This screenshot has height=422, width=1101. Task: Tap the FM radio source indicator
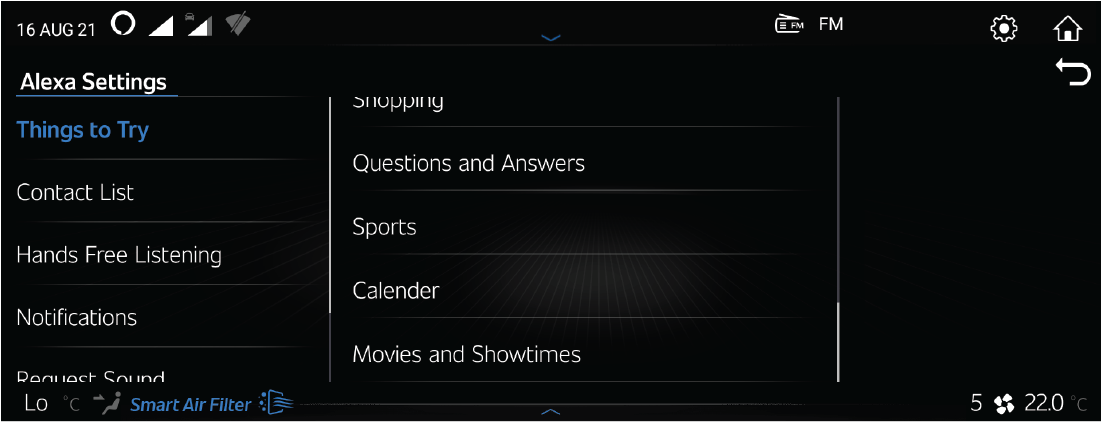[x=810, y=24]
